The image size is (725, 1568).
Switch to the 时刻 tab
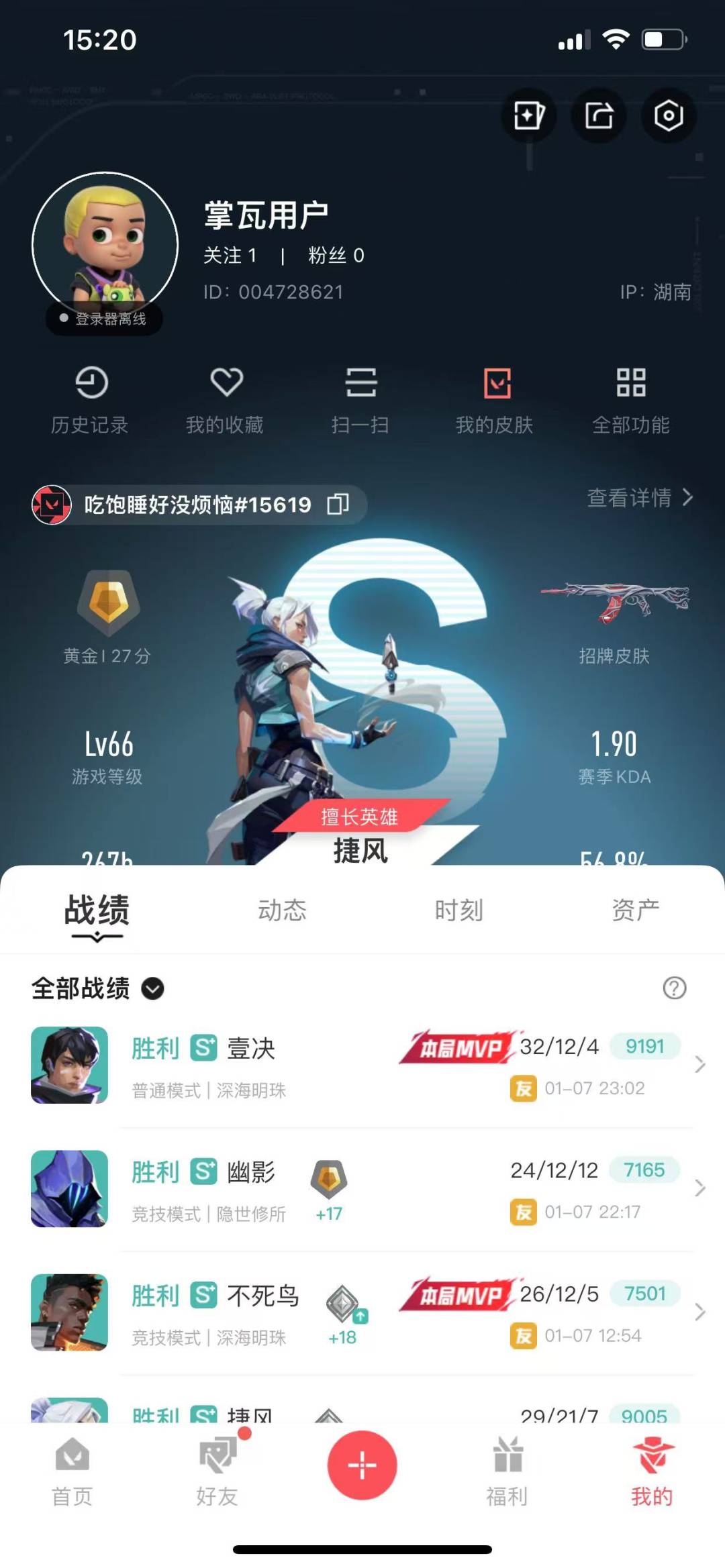pos(459,910)
